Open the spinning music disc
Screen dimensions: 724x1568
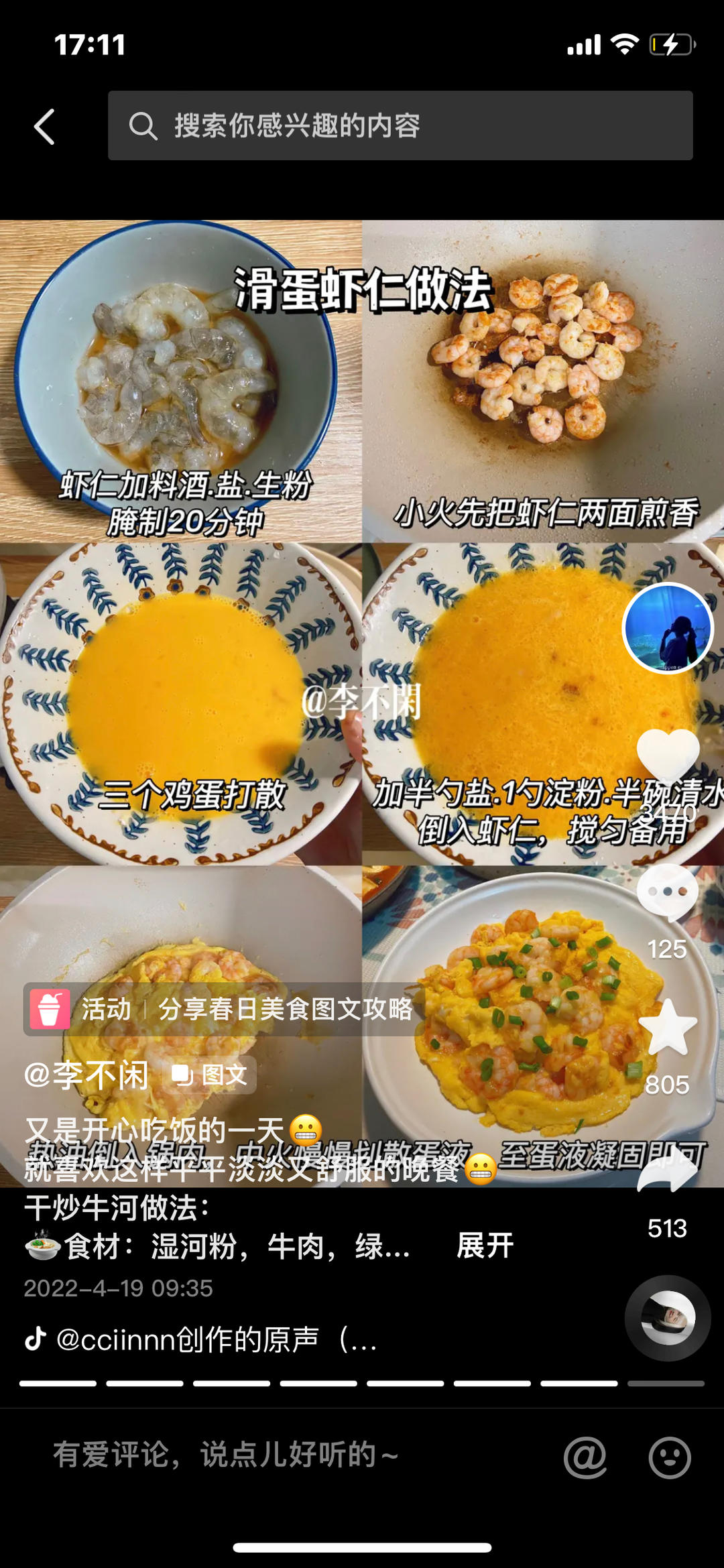668,1318
